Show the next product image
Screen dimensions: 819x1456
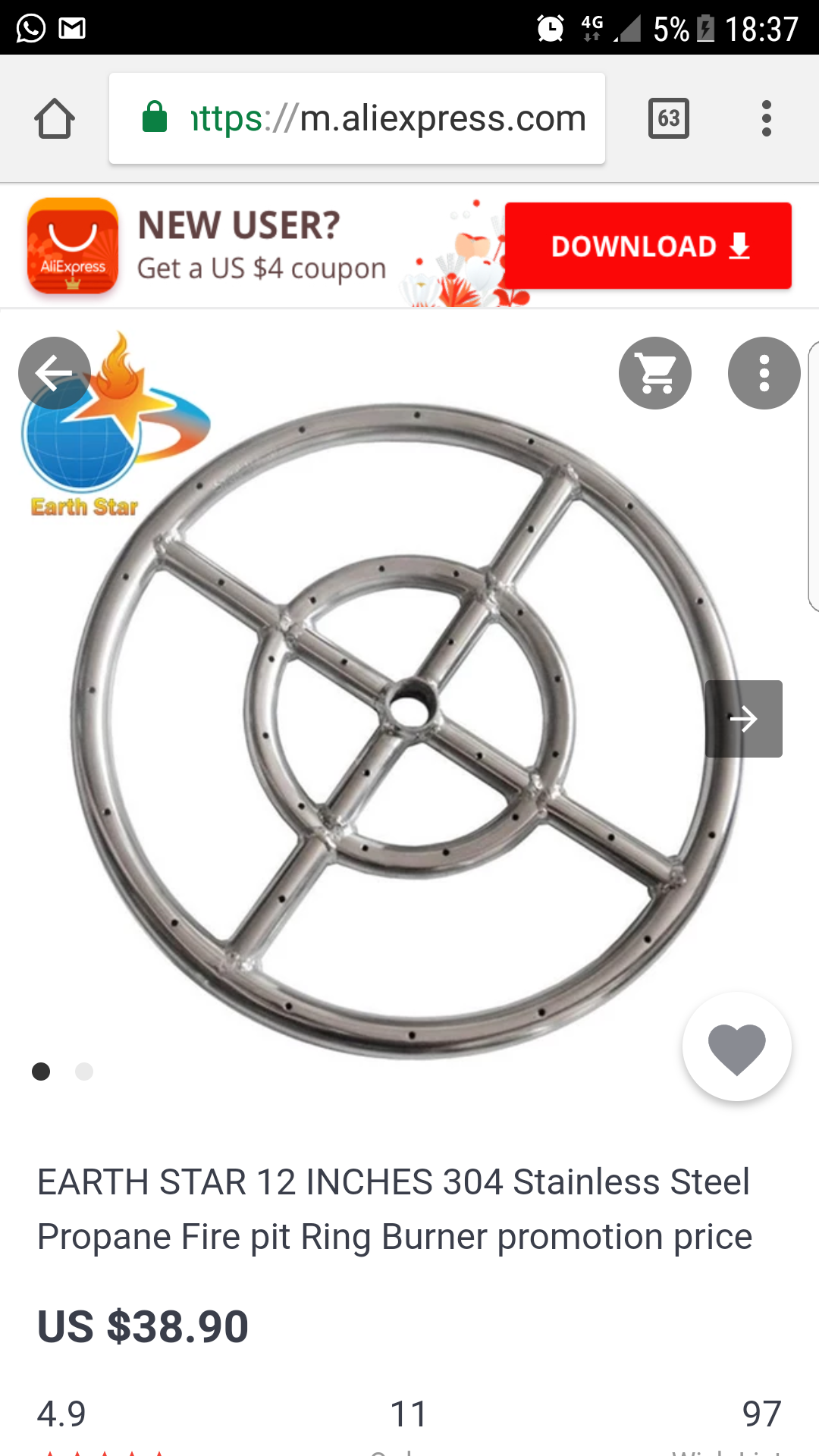(743, 719)
